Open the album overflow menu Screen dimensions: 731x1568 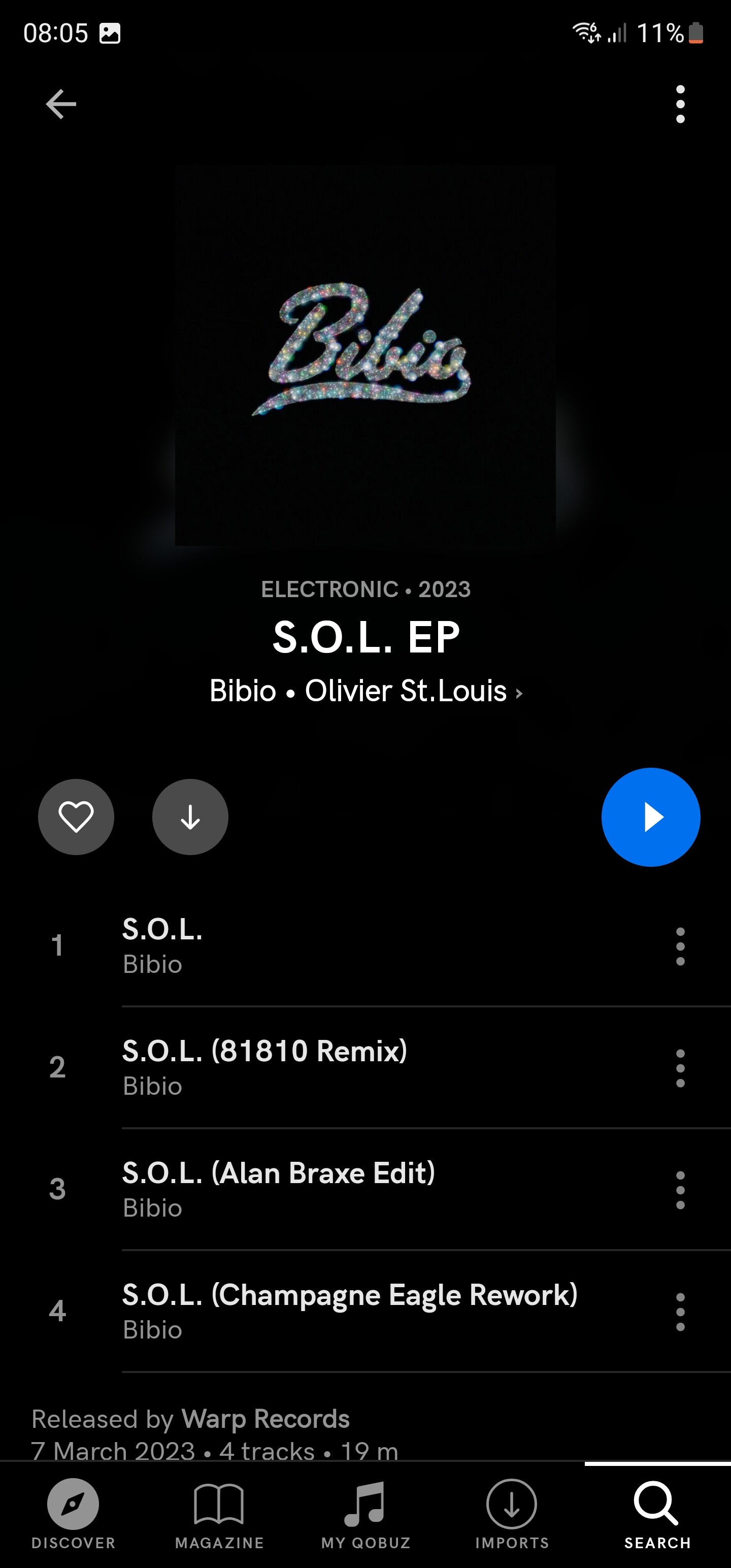tap(680, 104)
